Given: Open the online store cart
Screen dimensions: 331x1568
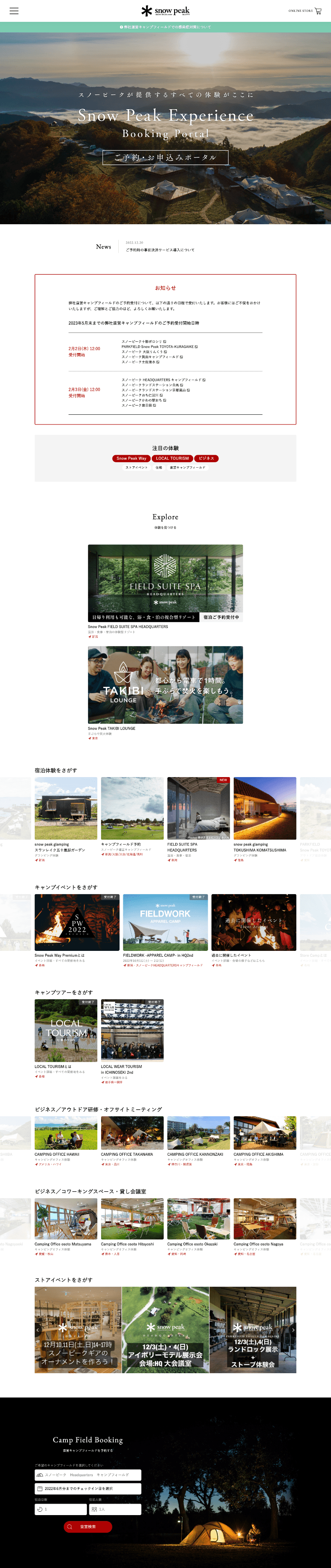Looking at the screenshot, I should pyautogui.click(x=318, y=11).
